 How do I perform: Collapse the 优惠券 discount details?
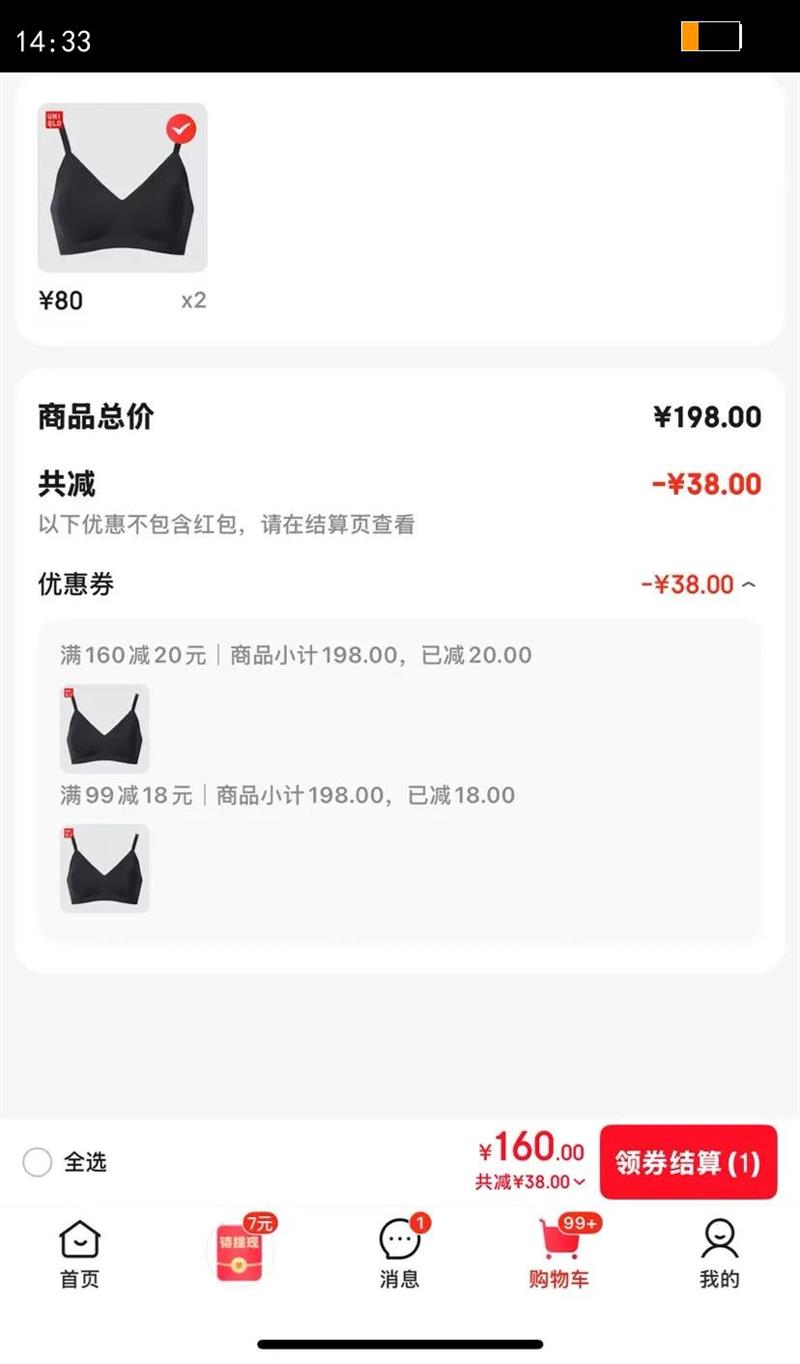tap(748, 585)
